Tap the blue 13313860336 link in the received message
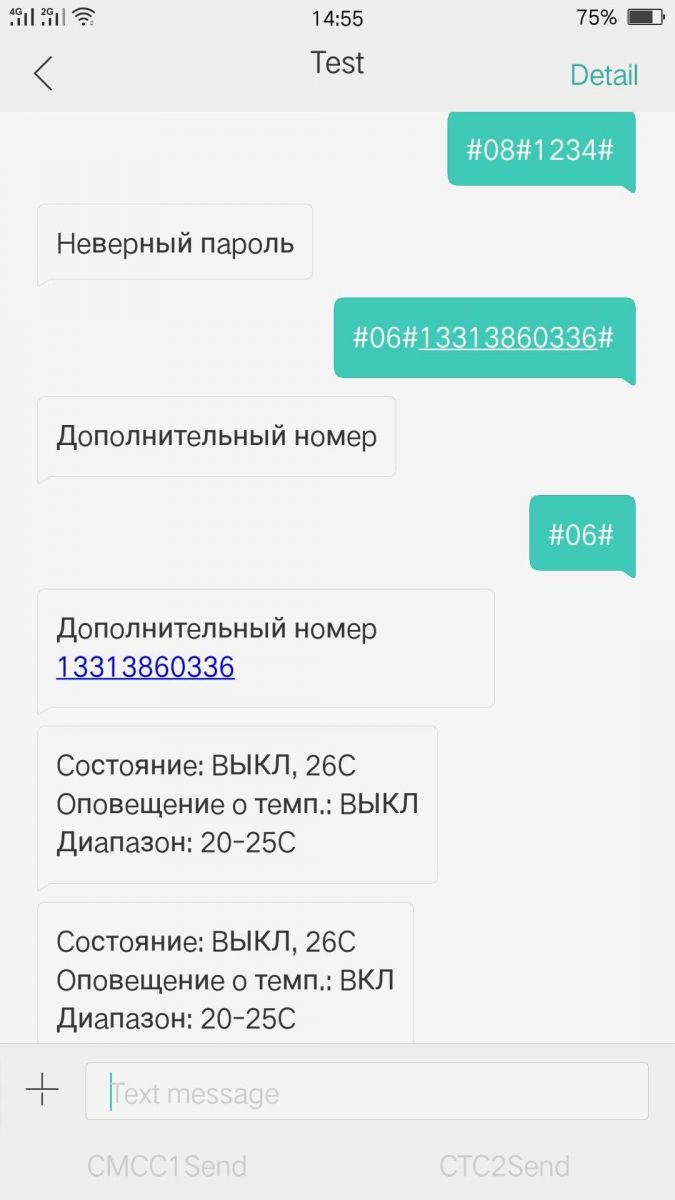675x1200 pixels. (x=145, y=667)
